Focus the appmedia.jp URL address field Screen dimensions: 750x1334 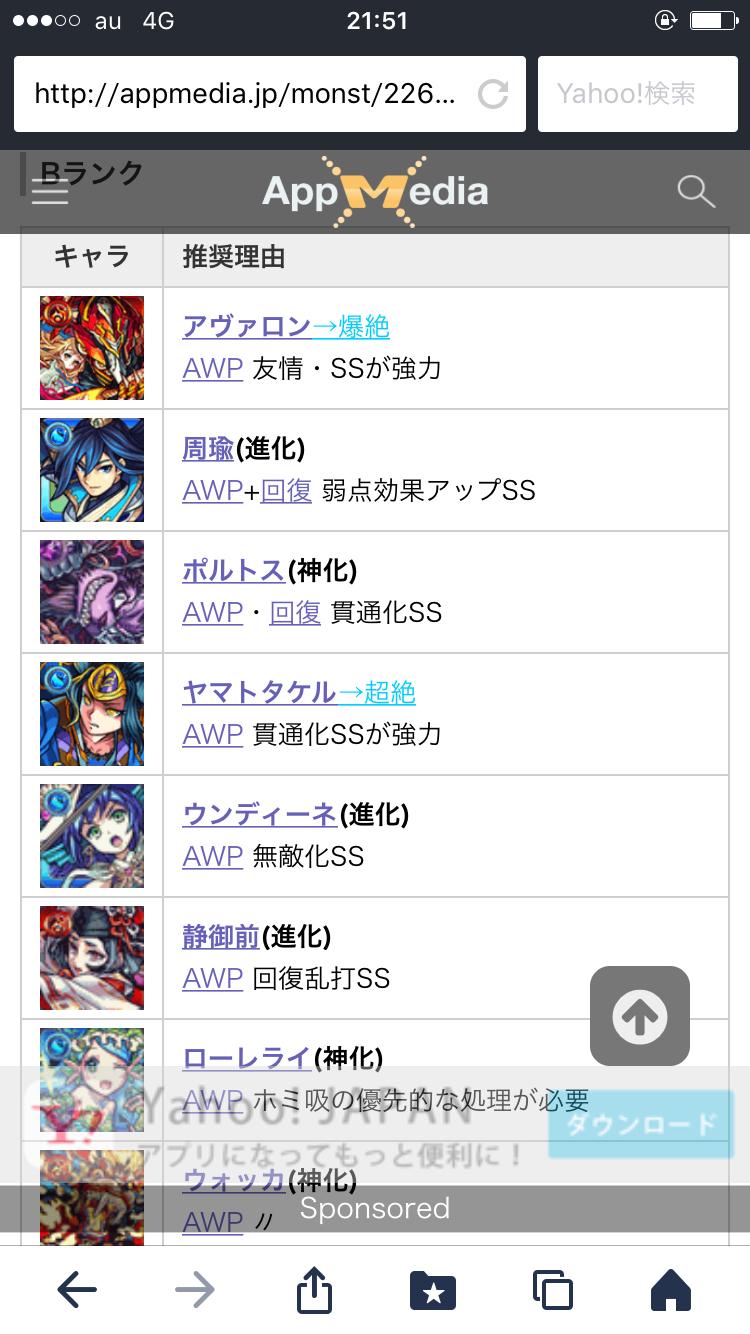[x=245, y=94]
